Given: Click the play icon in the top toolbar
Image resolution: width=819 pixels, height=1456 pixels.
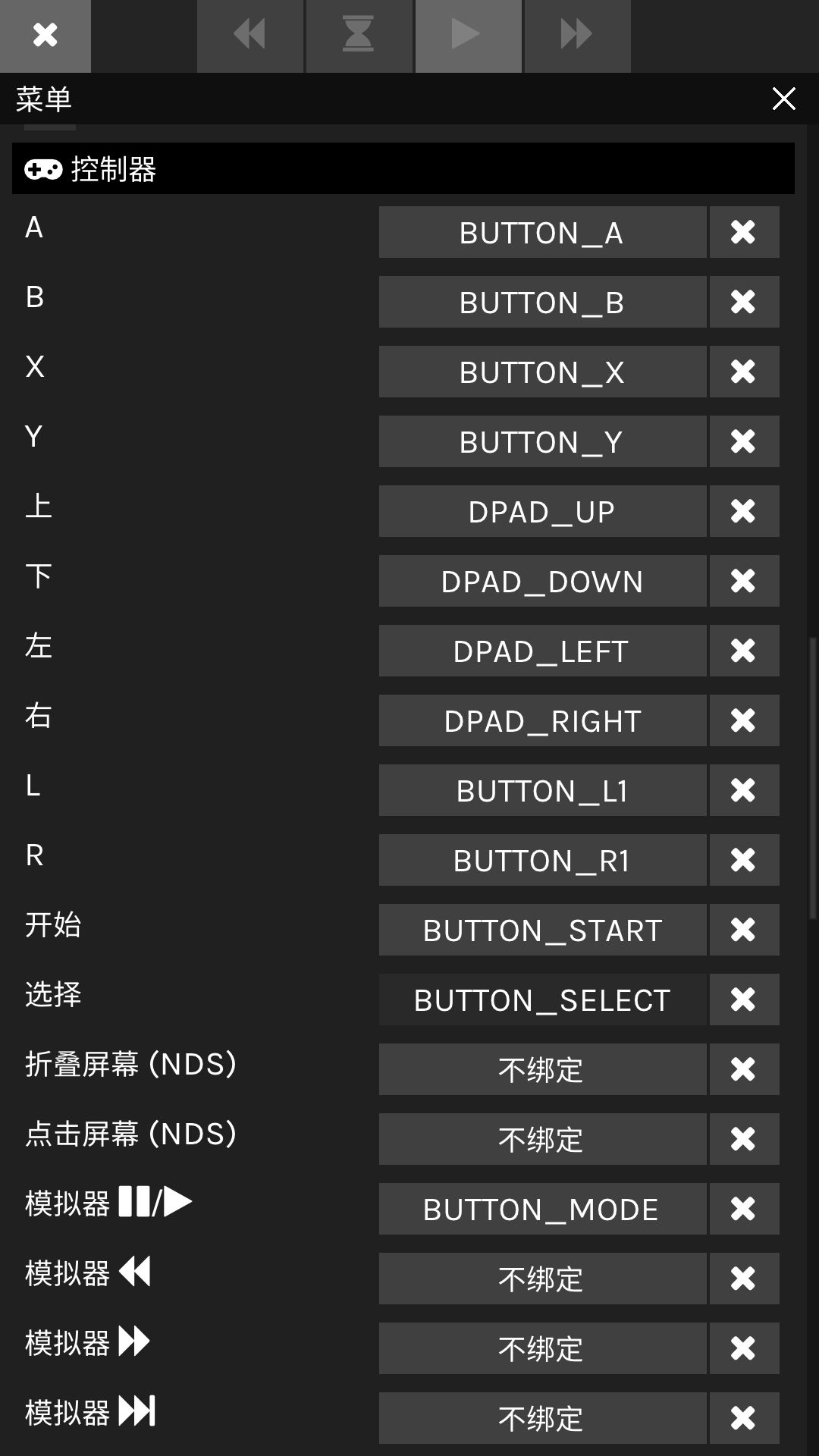Looking at the screenshot, I should [x=468, y=36].
